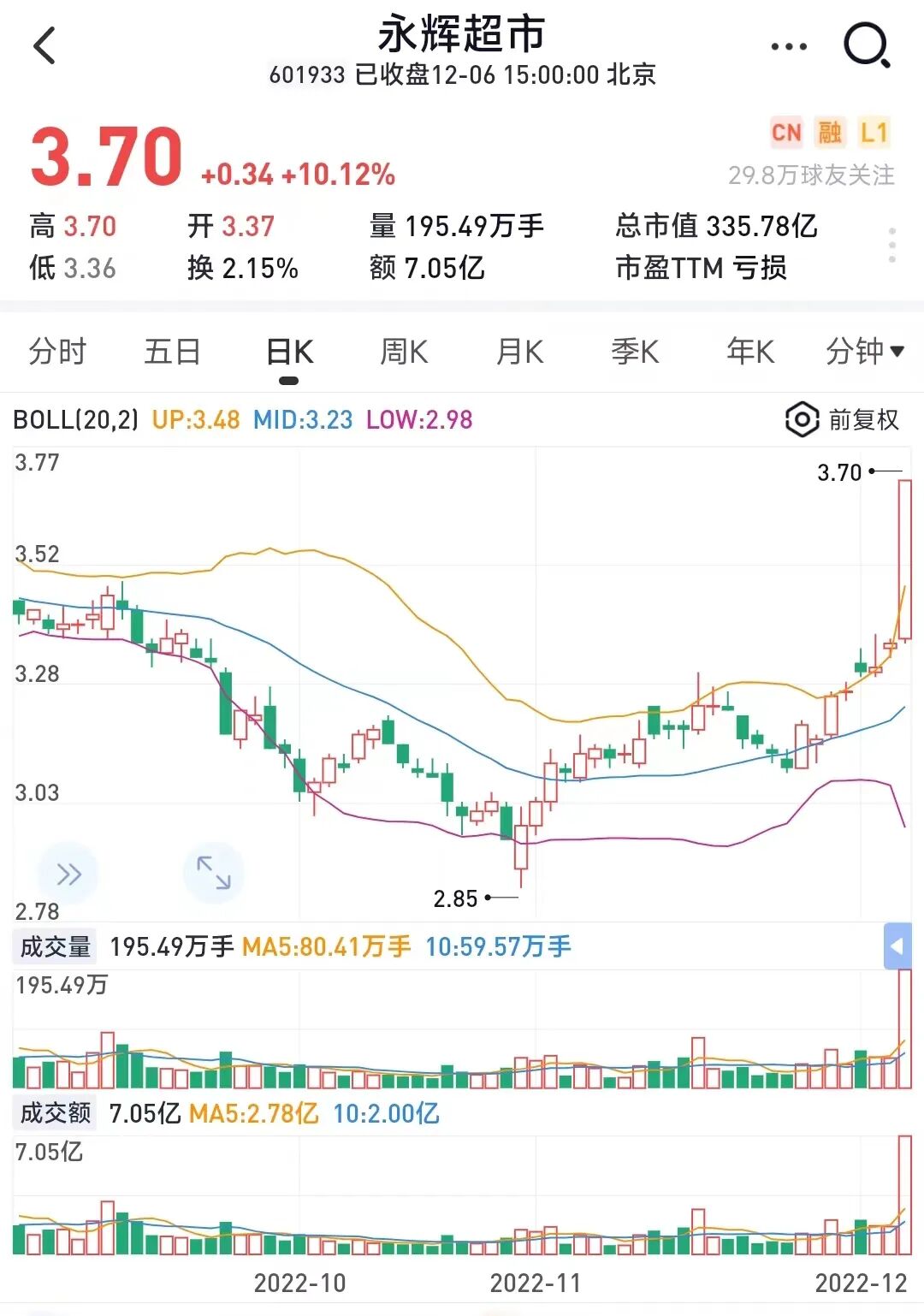Expand chart to fullscreen
Screen dimensions: 924x1316
[213, 873]
